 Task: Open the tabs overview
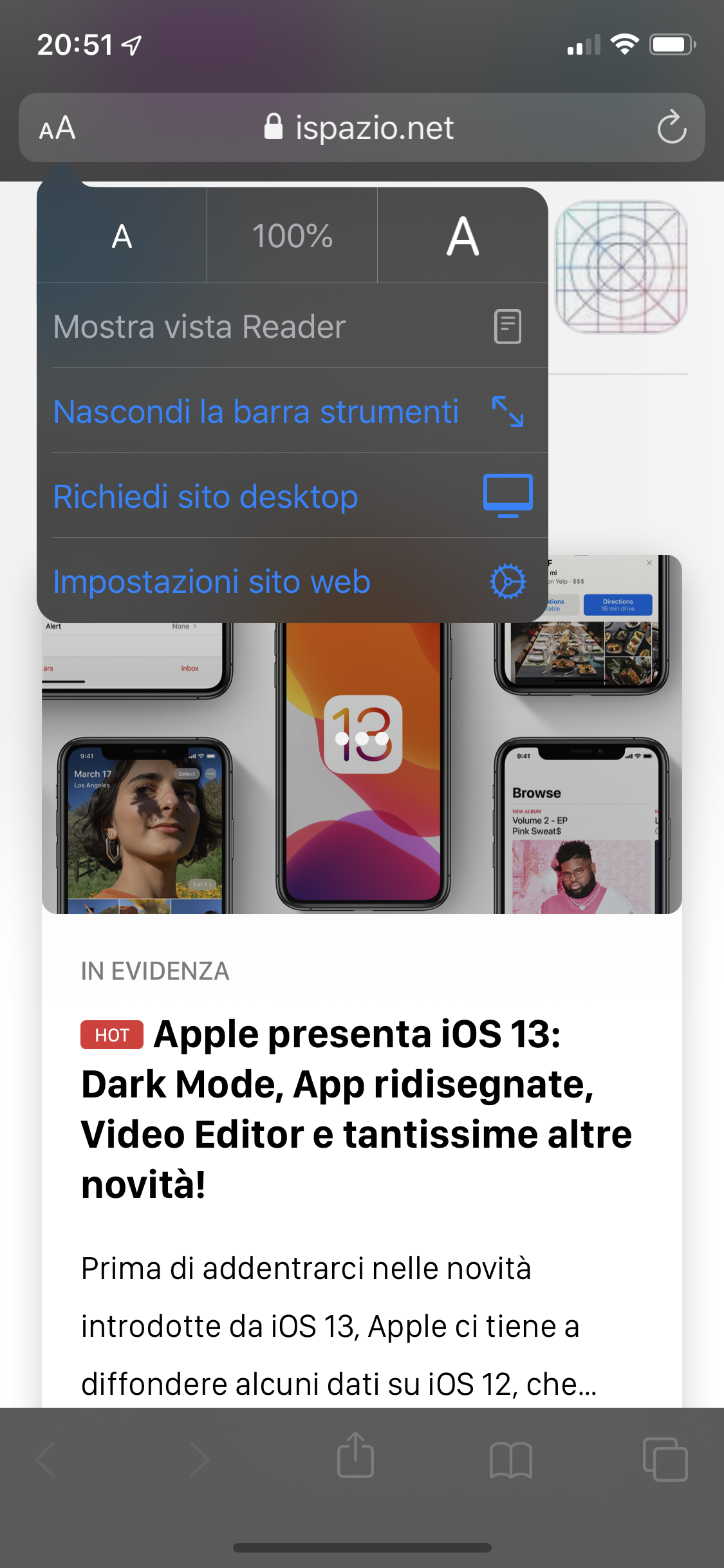[665, 1459]
